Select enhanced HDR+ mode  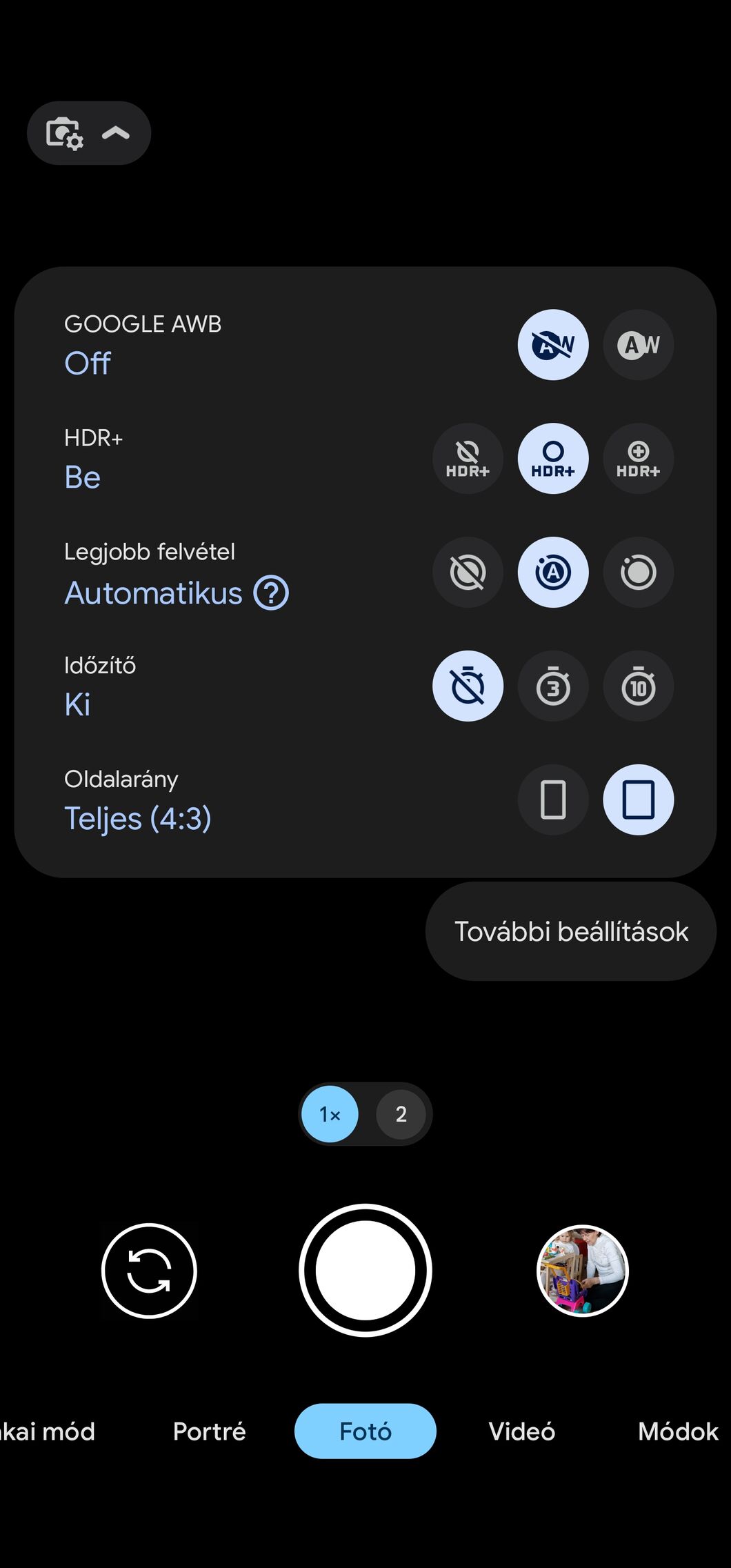638,459
